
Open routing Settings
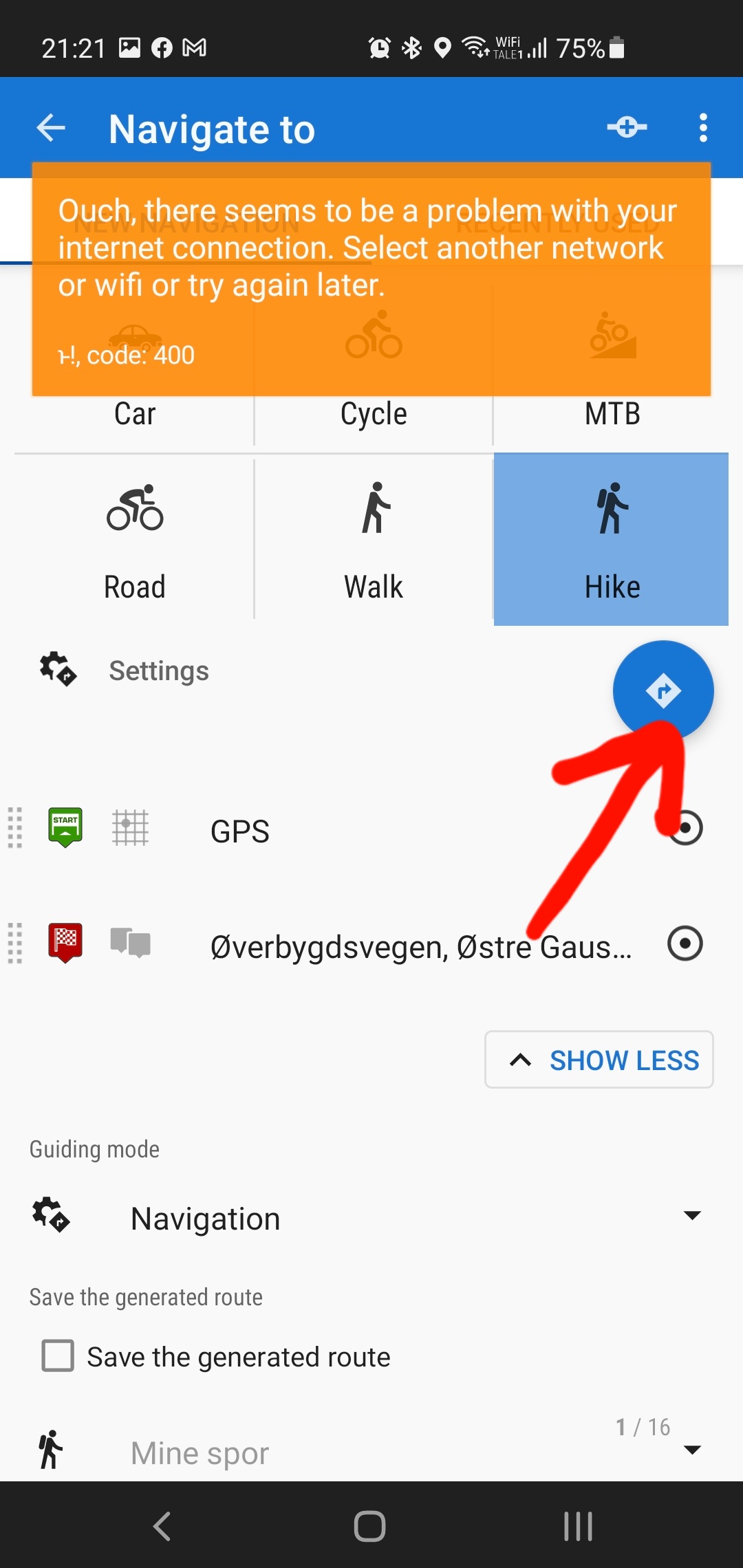[158, 671]
